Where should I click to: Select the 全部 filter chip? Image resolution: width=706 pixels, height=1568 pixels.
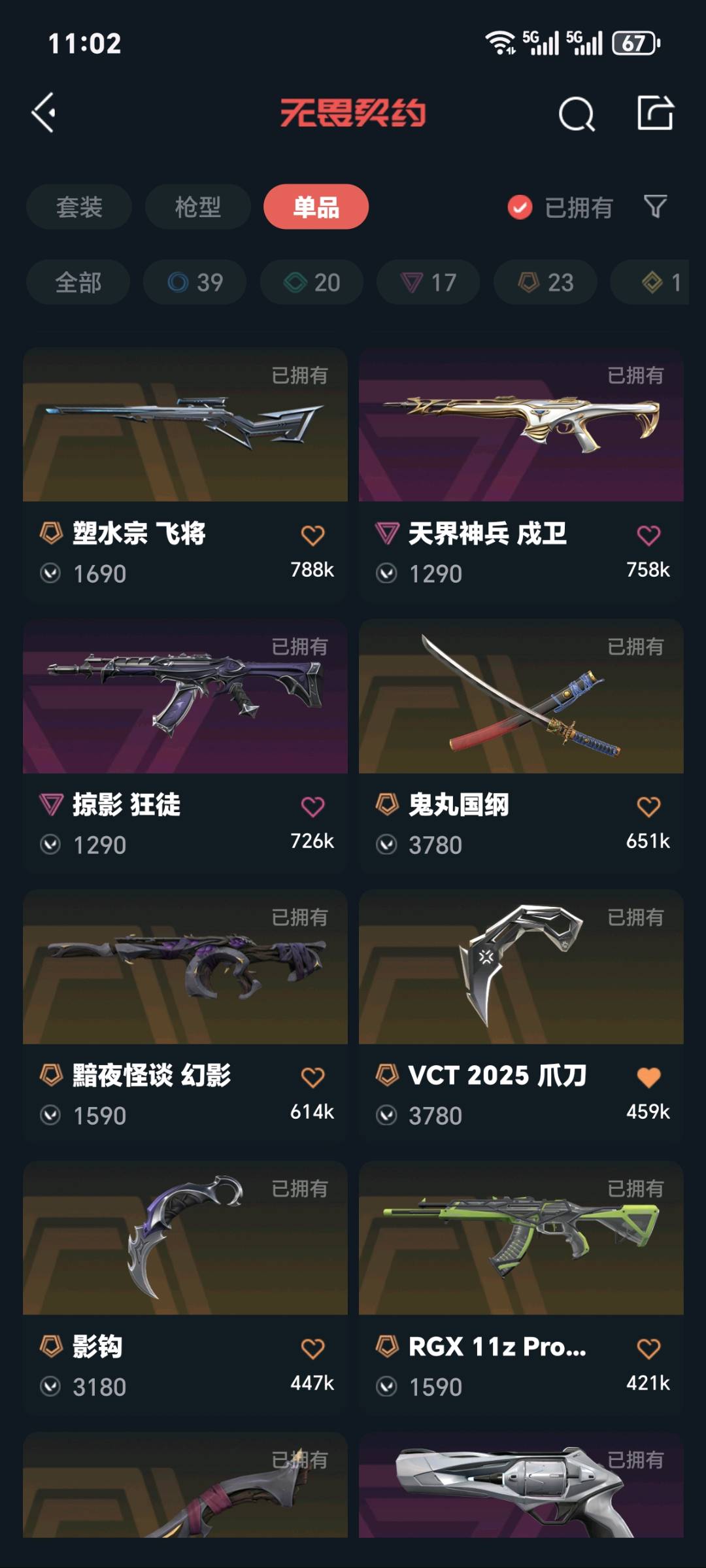pyautogui.click(x=78, y=282)
